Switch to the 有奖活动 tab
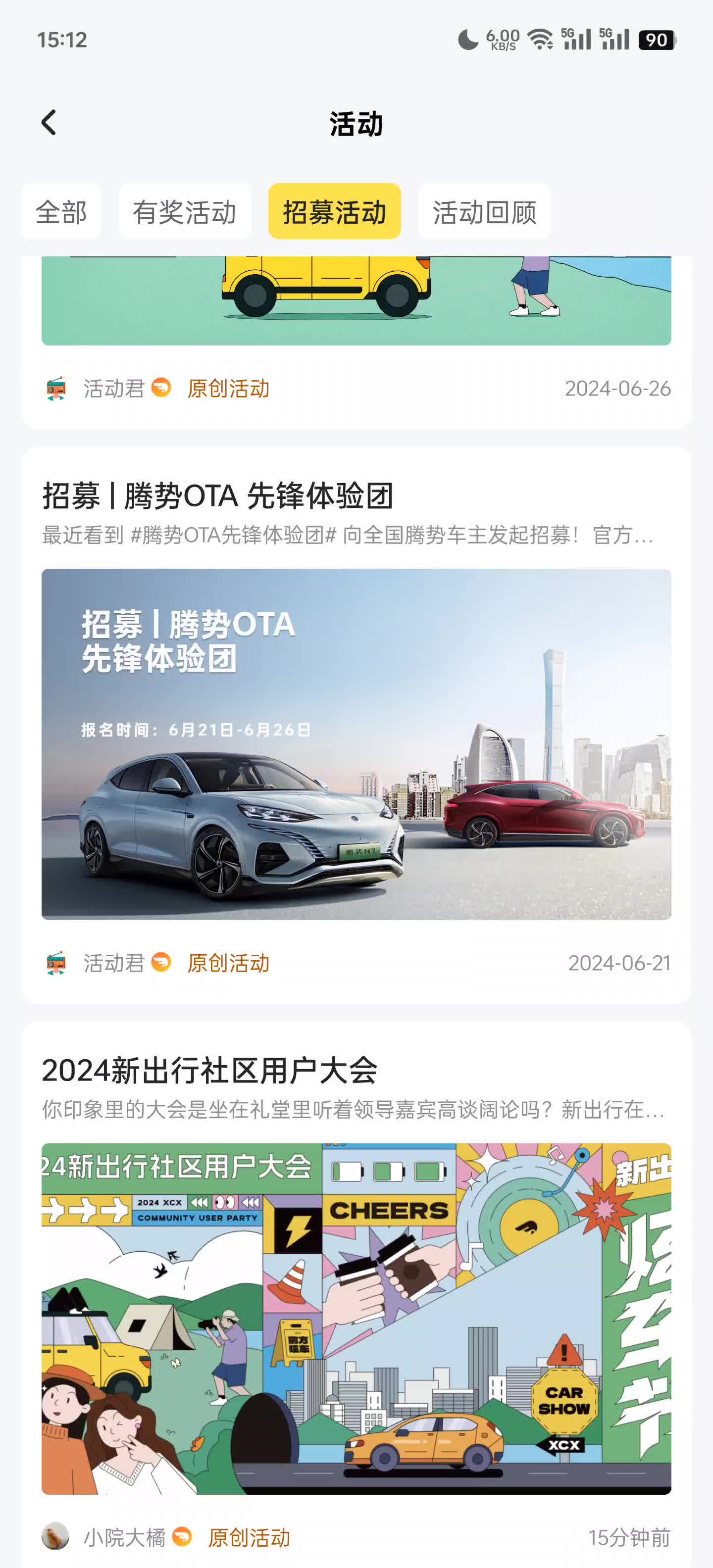The height and width of the screenshot is (1568, 713). pos(185,212)
